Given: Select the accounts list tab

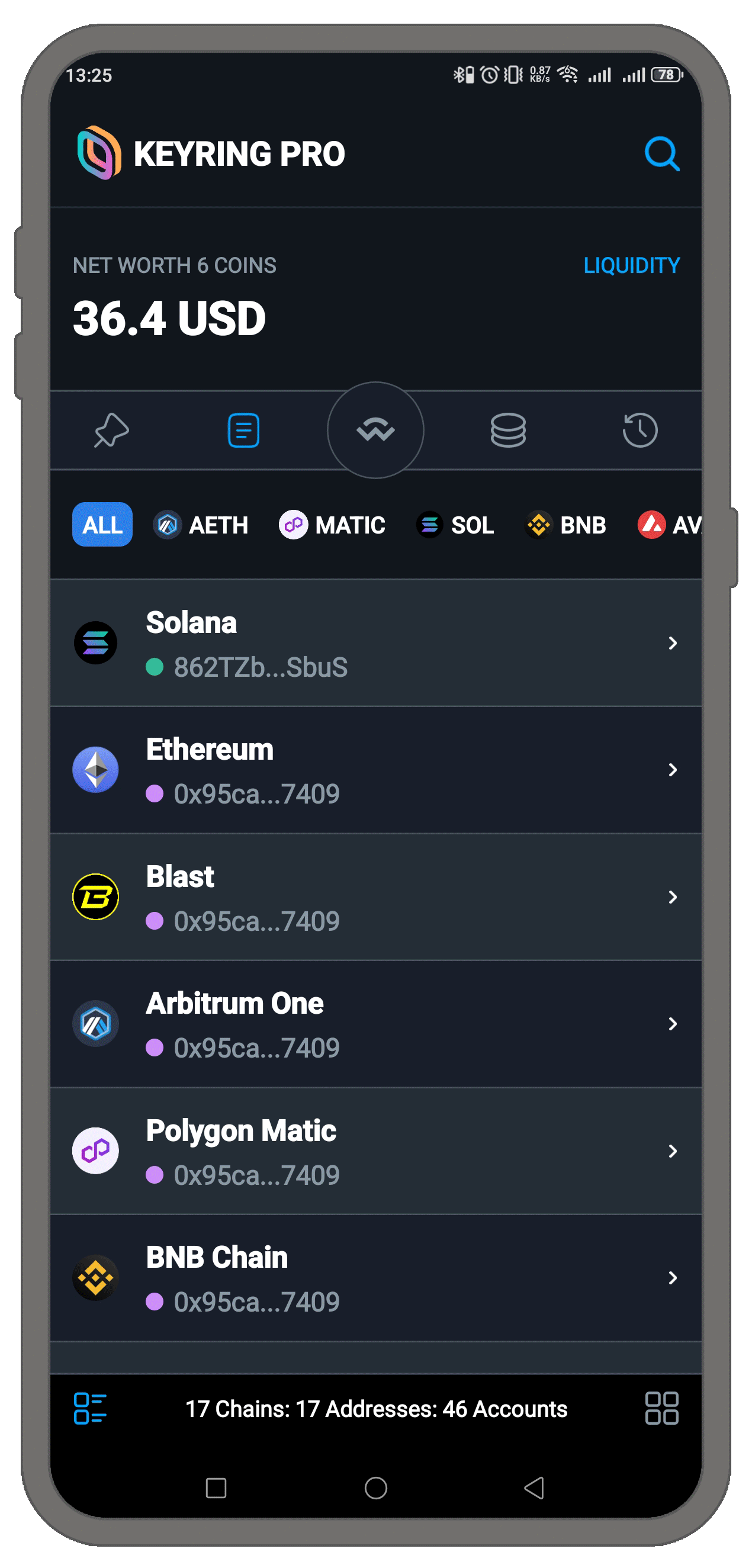Looking at the screenshot, I should tap(243, 430).
